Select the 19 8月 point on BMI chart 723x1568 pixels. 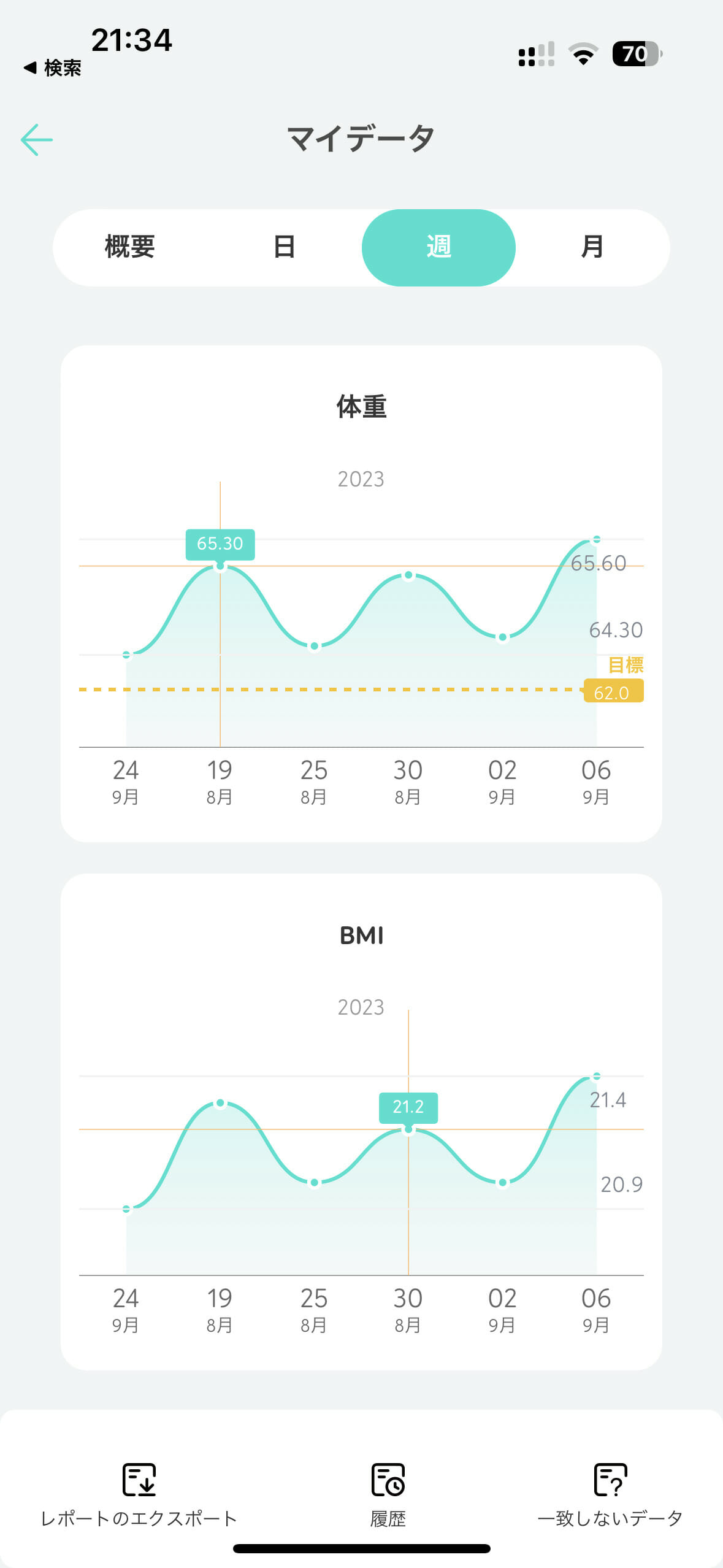[220, 1103]
